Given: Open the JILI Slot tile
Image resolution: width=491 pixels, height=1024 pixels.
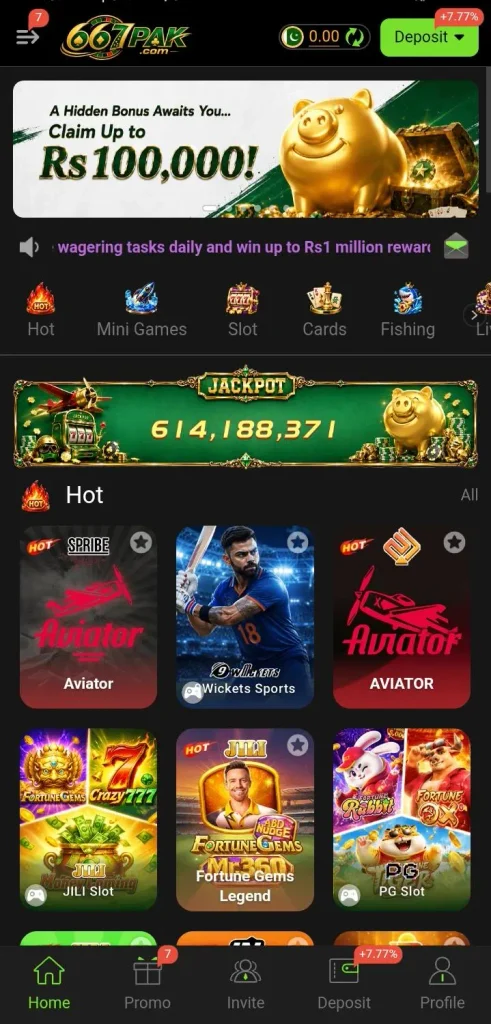Looking at the screenshot, I should click(88, 820).
